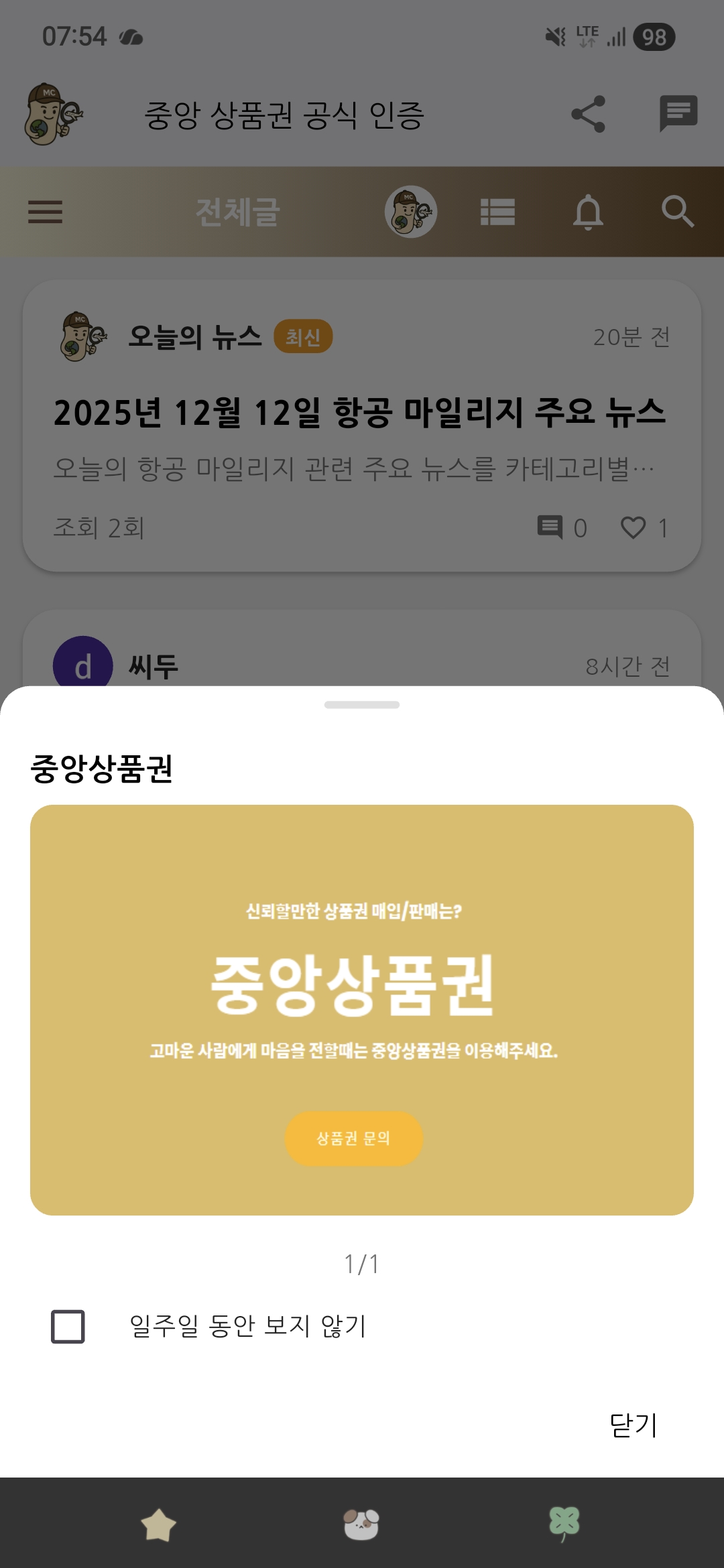Open the search magnifier

(x=677, y=212)
